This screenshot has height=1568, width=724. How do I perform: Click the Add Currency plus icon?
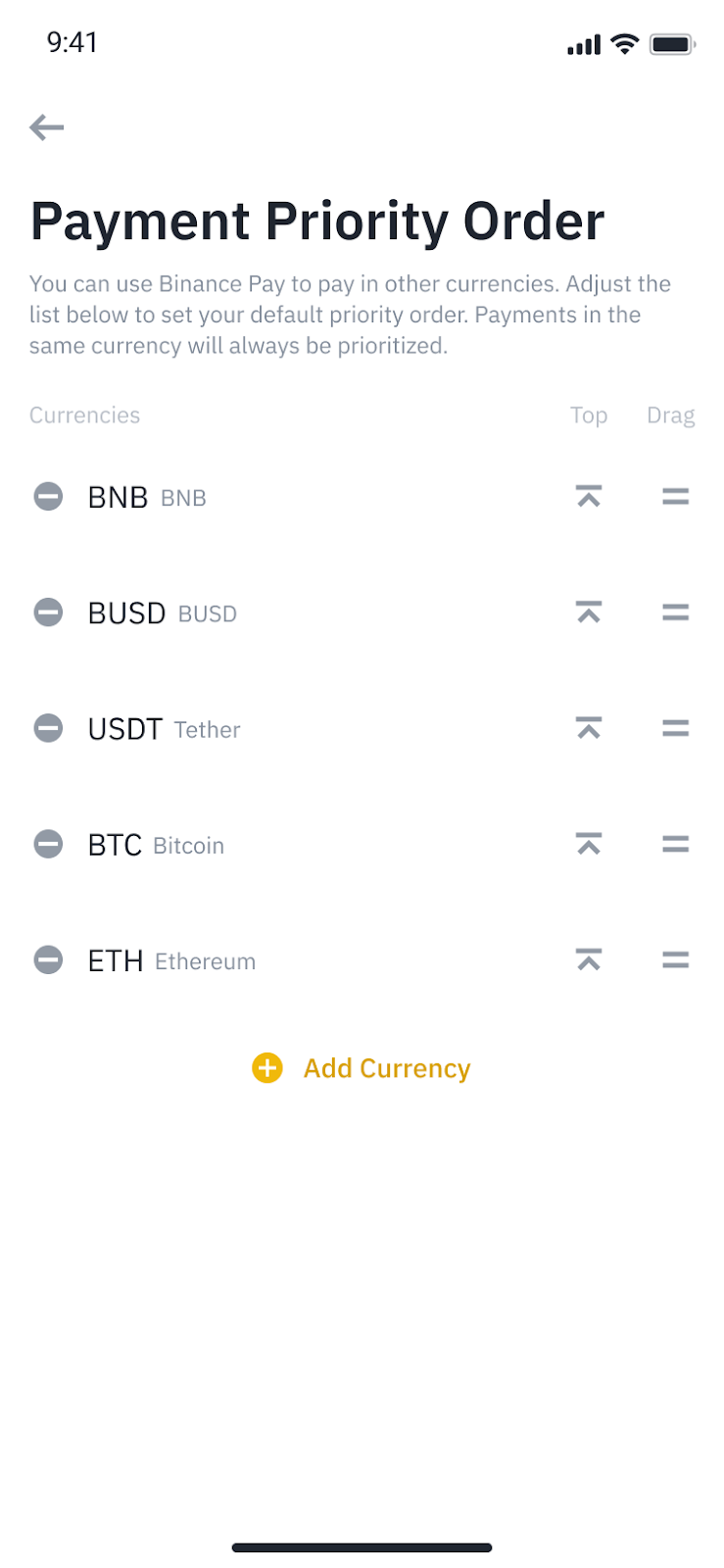pyautogui.click(x=266, y=1068)
